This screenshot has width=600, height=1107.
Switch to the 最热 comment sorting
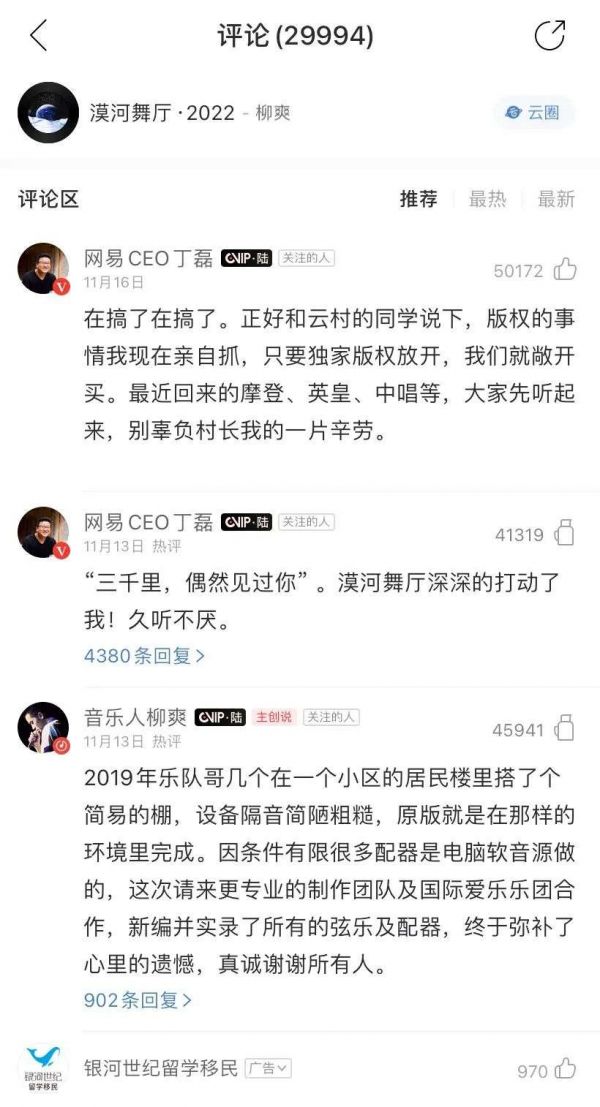tap(487, 199)
